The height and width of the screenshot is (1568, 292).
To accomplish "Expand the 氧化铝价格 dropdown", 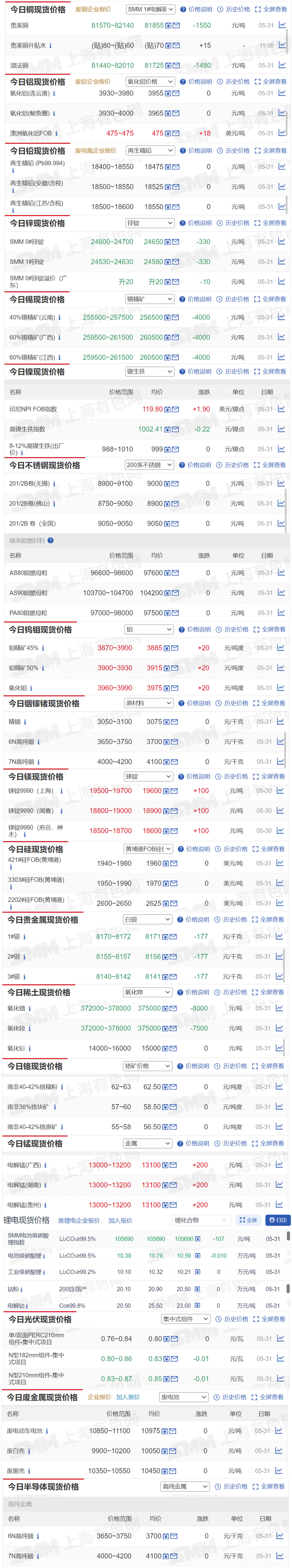I will pyautogui.click(x=150, y=81).
